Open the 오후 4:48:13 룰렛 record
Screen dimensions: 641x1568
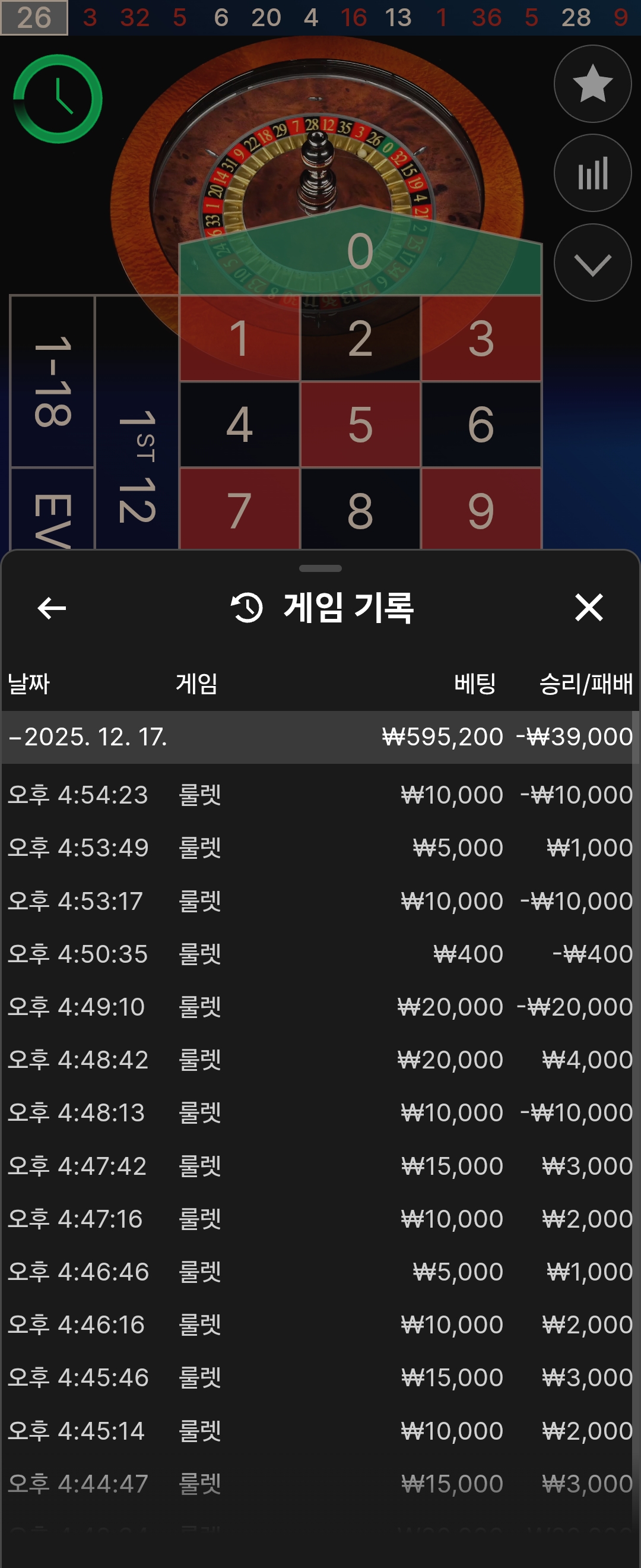coord(320,1112)
